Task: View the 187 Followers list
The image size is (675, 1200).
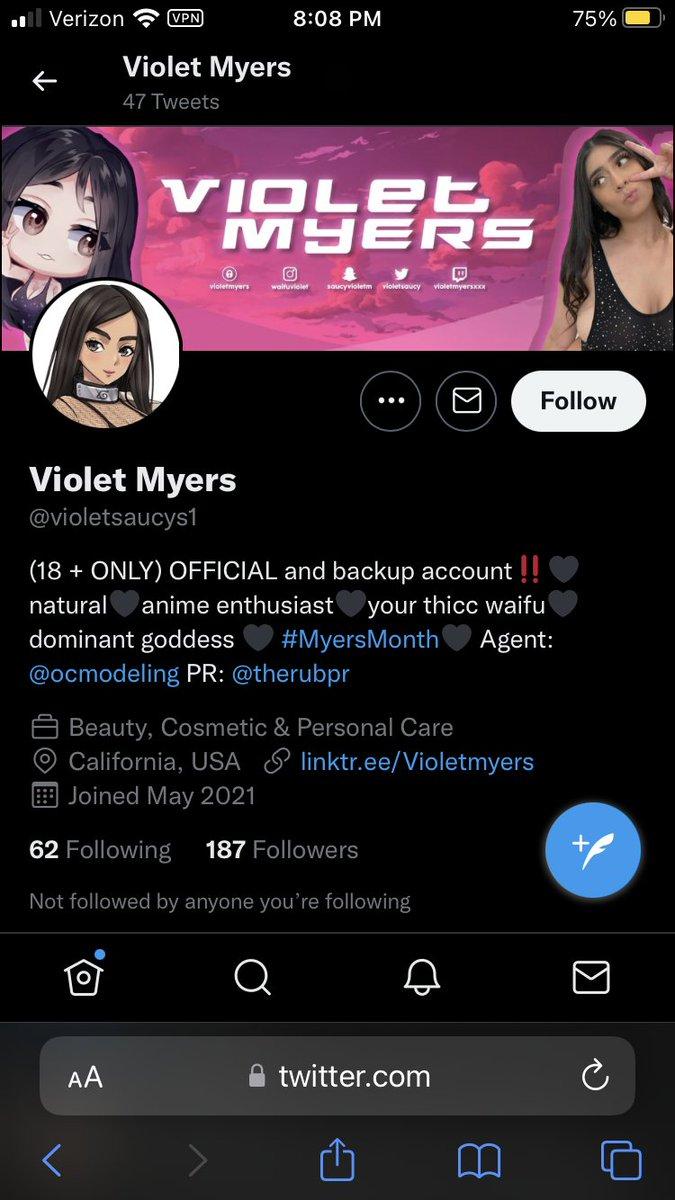Action: pos(281,850)
